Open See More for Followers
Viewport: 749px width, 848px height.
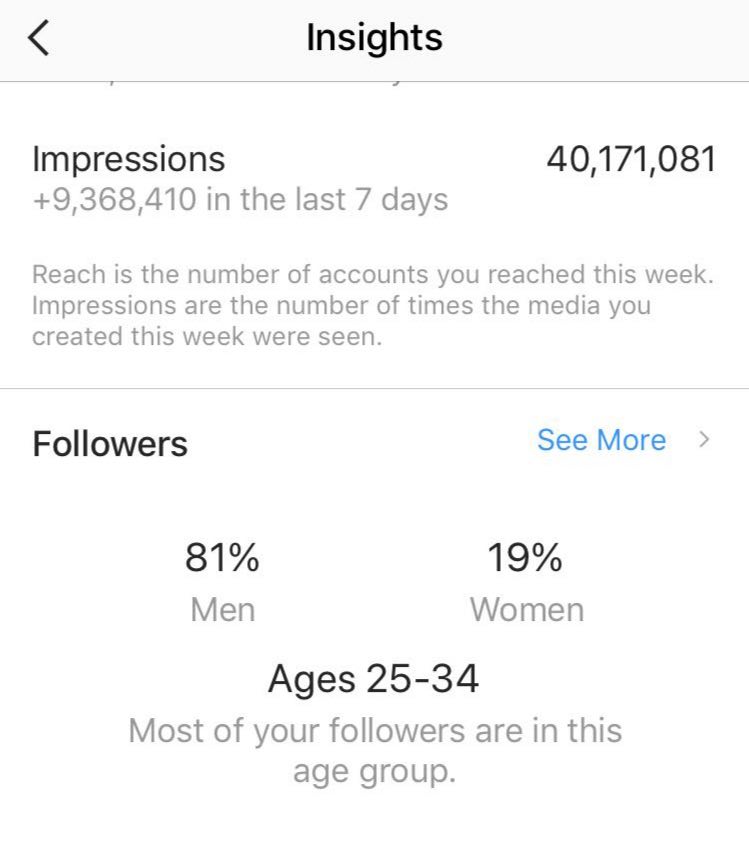602,440
